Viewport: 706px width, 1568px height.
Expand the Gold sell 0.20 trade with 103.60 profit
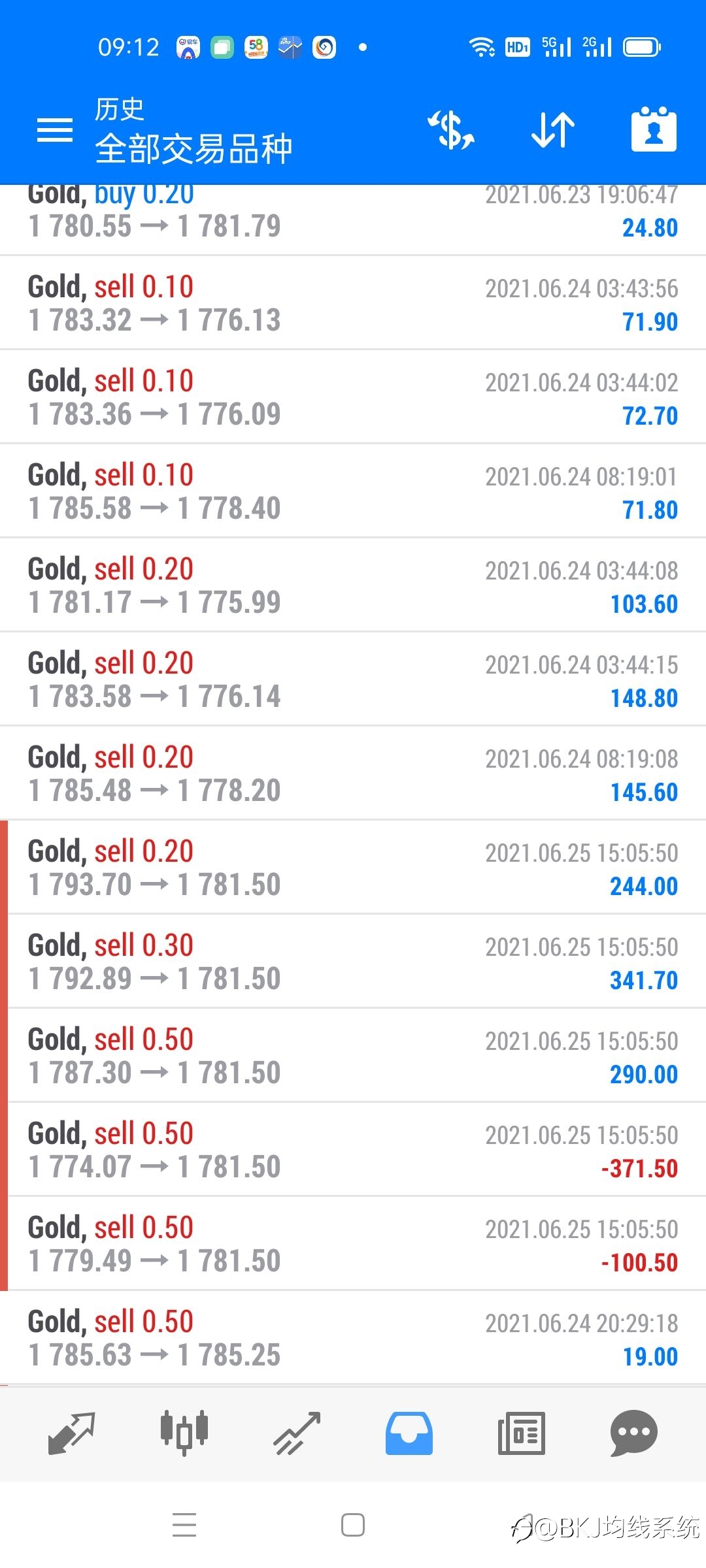point(353,585)
